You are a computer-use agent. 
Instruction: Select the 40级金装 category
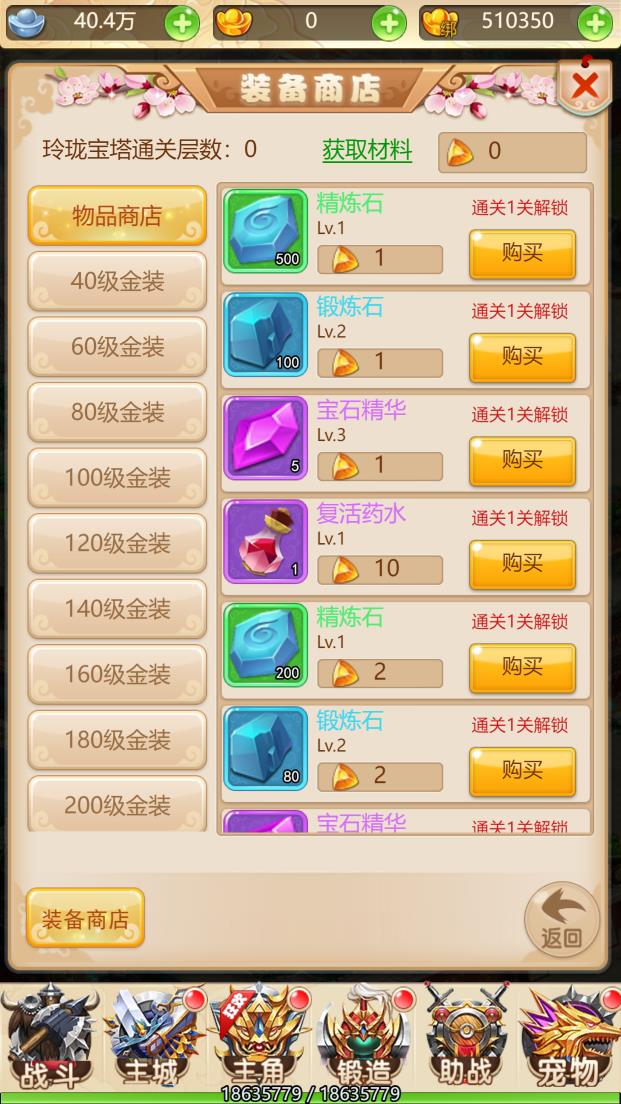pos(117,282)
